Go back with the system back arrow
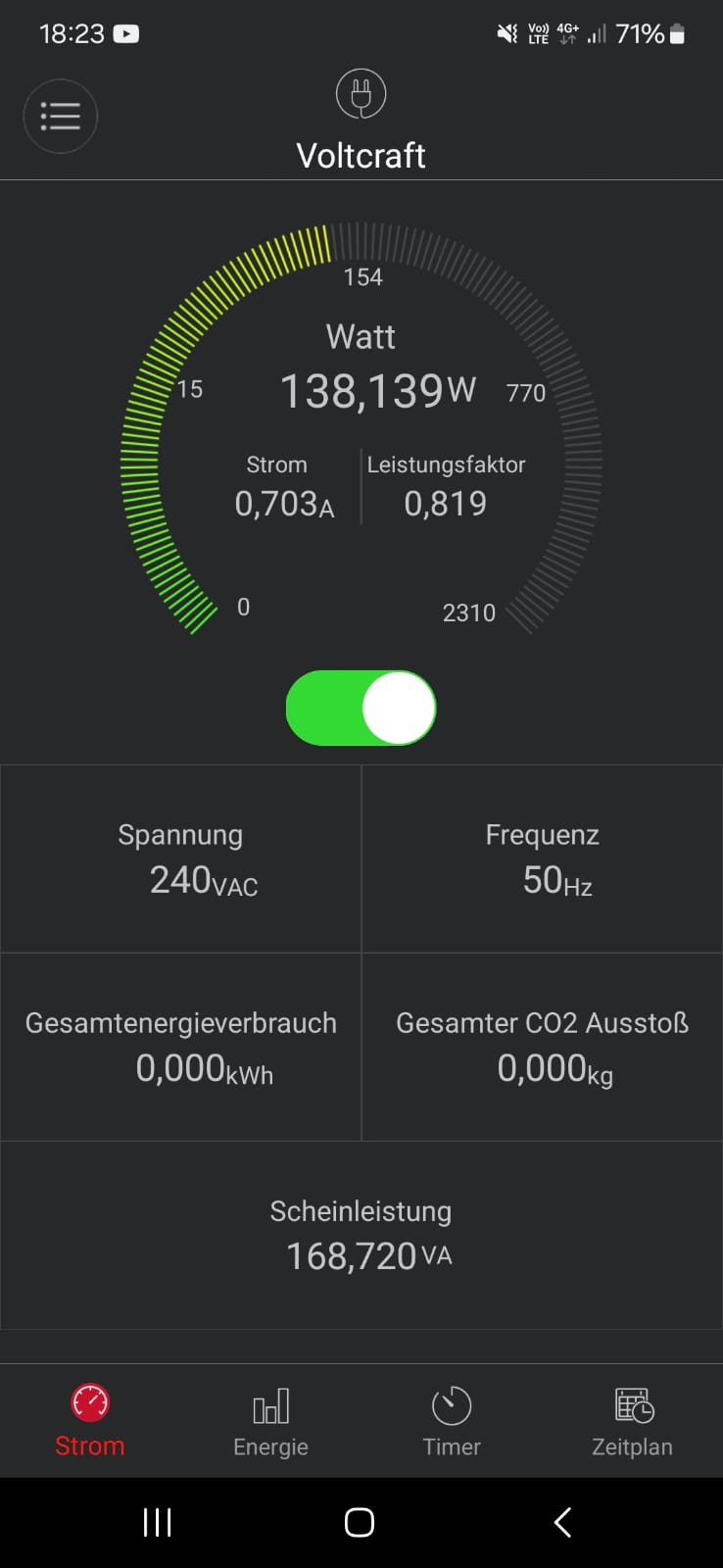 pyautogui.click(x=562, y=1522)
